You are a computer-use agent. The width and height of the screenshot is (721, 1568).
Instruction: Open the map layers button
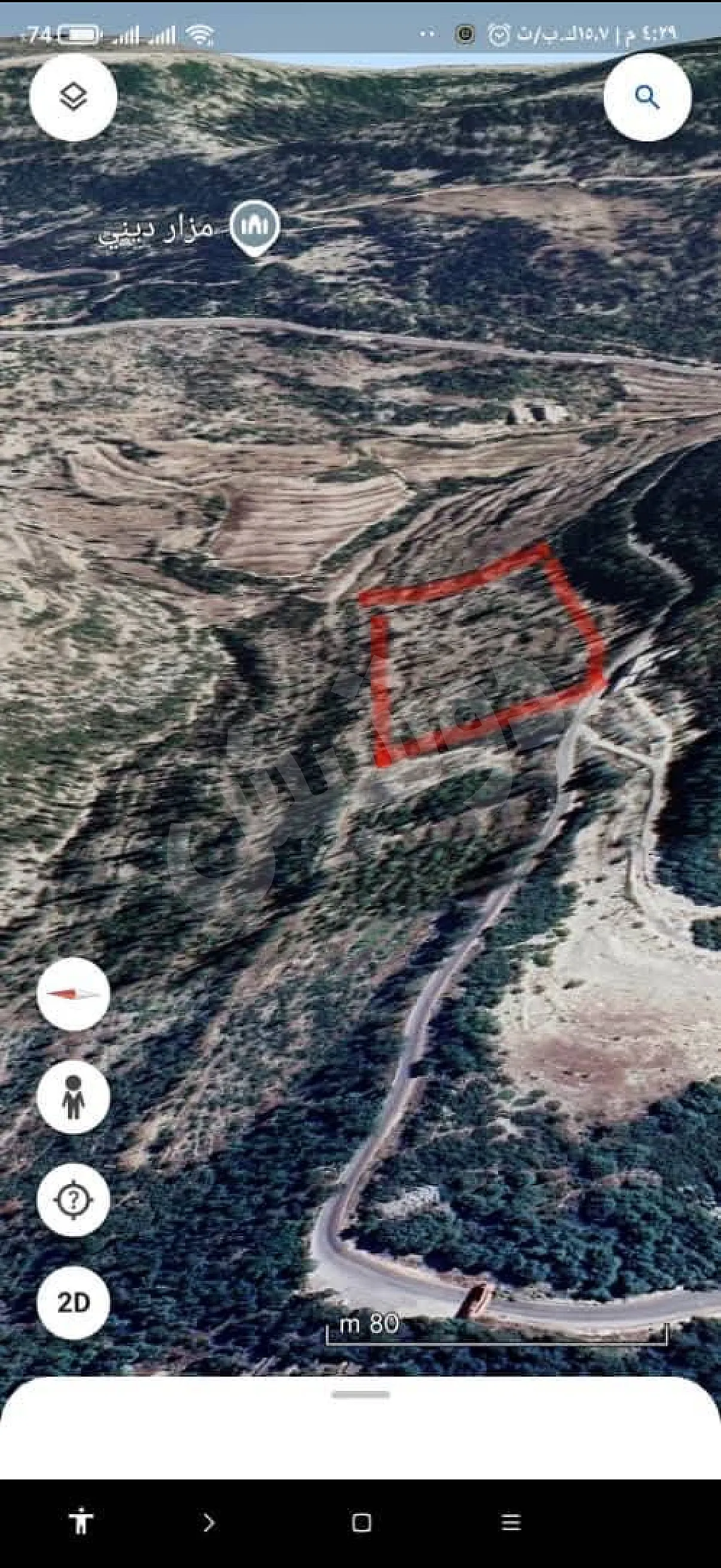click(73, 97)
